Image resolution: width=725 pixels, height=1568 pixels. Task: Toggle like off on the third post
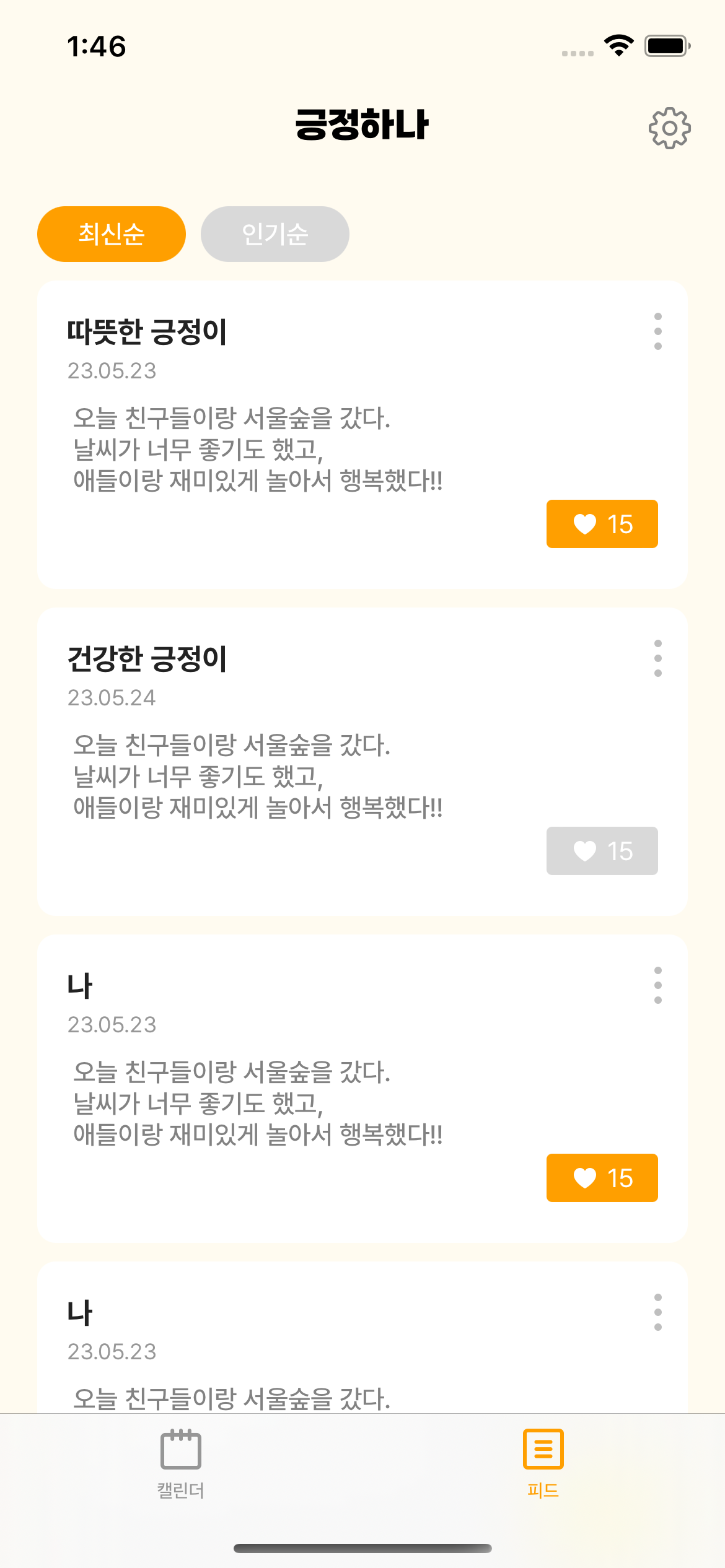(601, 1178)
